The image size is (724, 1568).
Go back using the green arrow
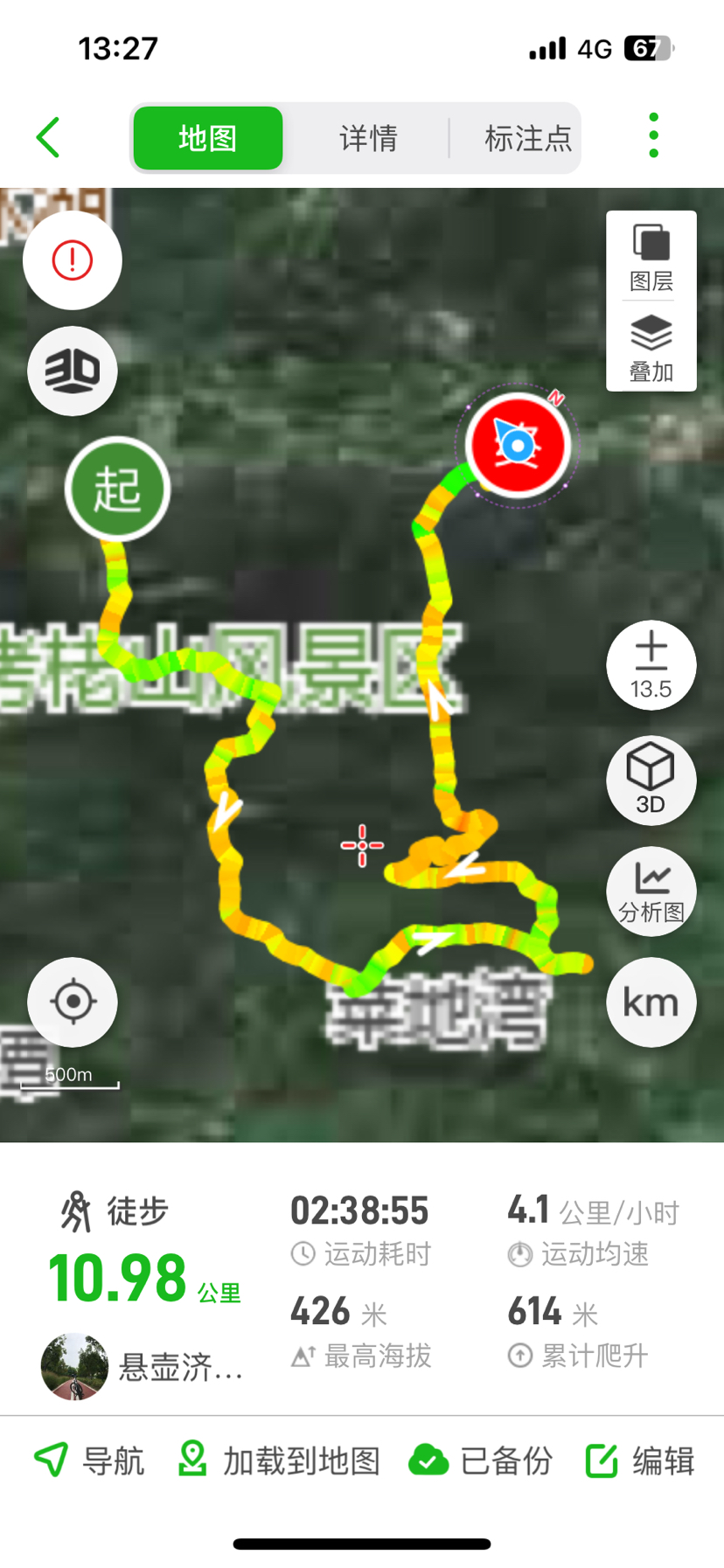(49, 138)
